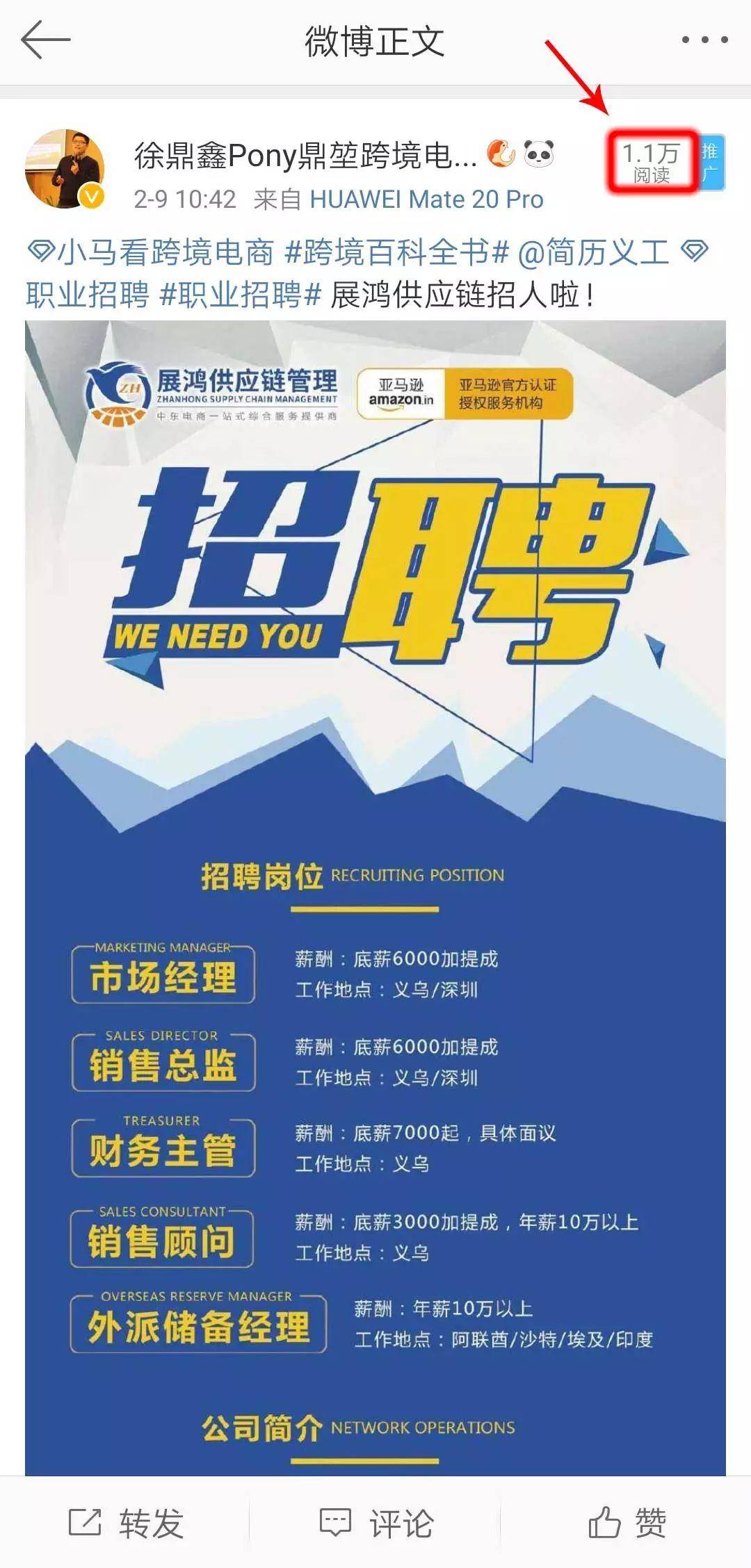Go back from the Weibo post

click(45, 40)
